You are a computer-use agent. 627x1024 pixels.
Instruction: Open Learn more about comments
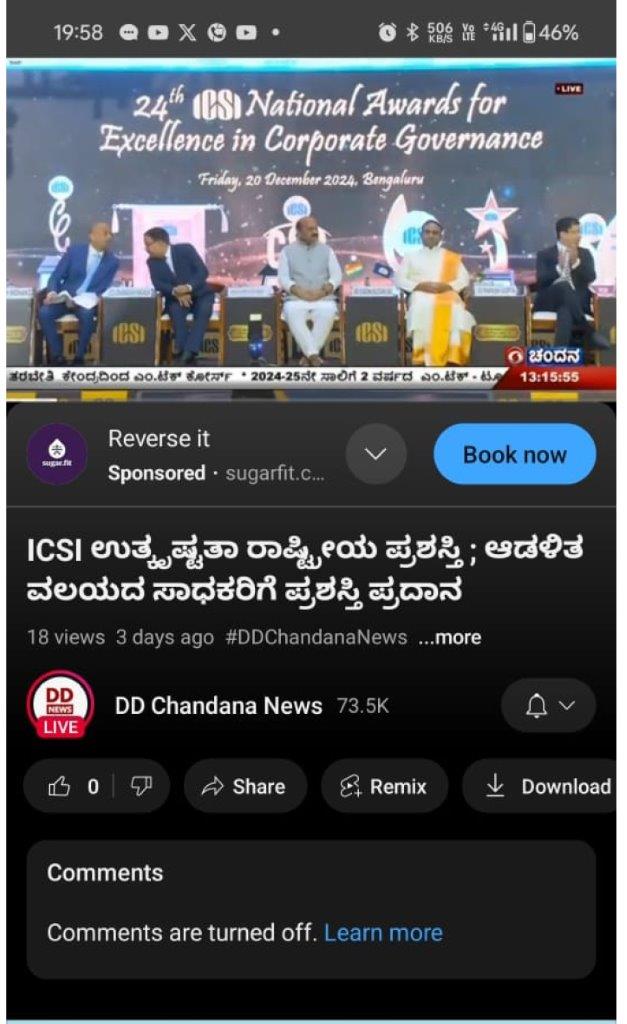pos(383,933)
